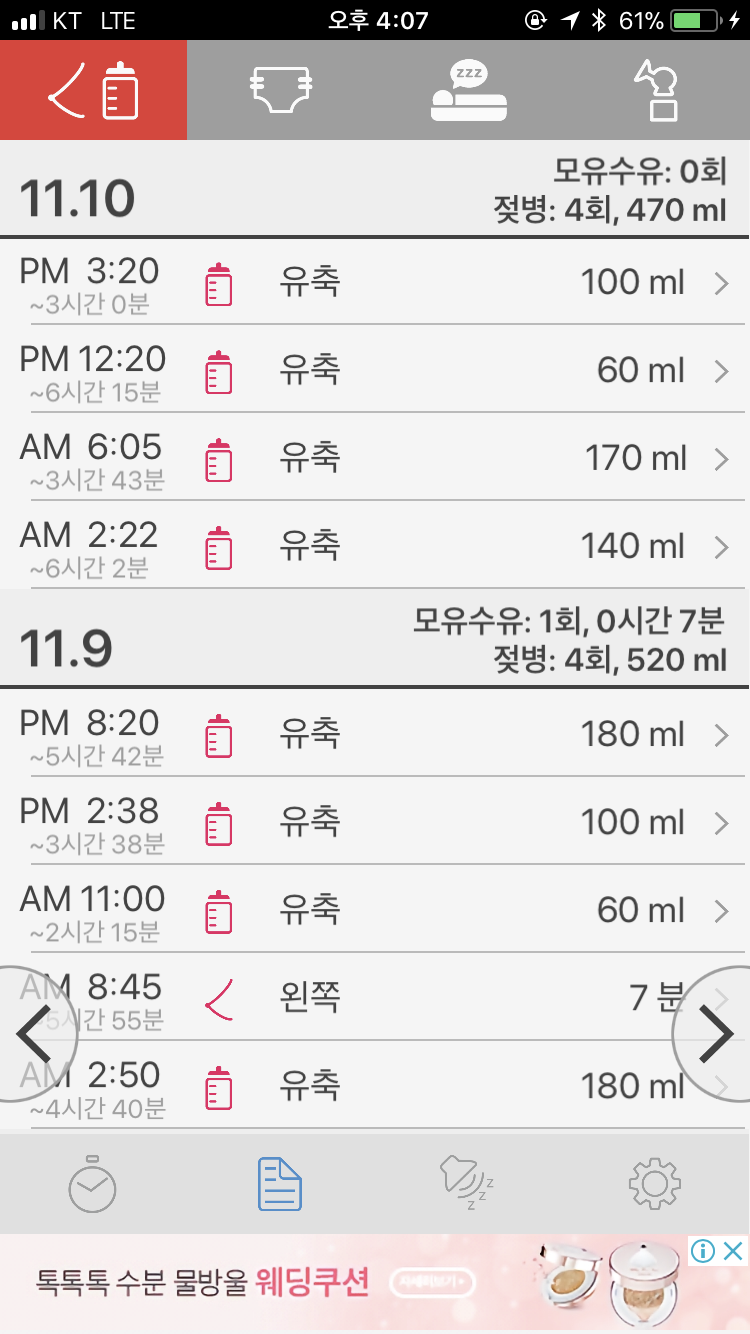Open the AM 2:50 180 ml feeding entry
This screenshot has width=750, height=1334.
pyautogui.click(x=375, y=1087)
